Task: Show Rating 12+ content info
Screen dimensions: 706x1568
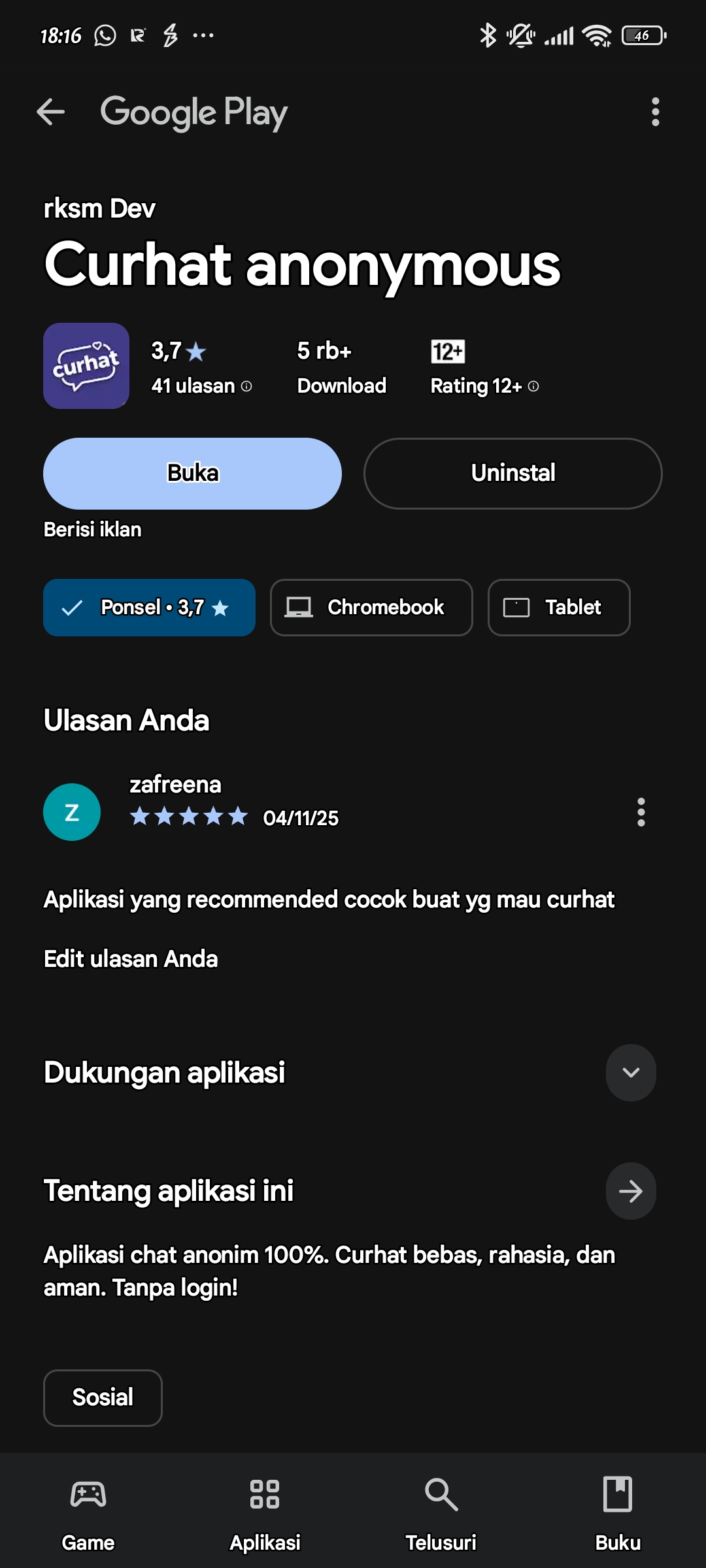Action: click(x=484, y=385)
